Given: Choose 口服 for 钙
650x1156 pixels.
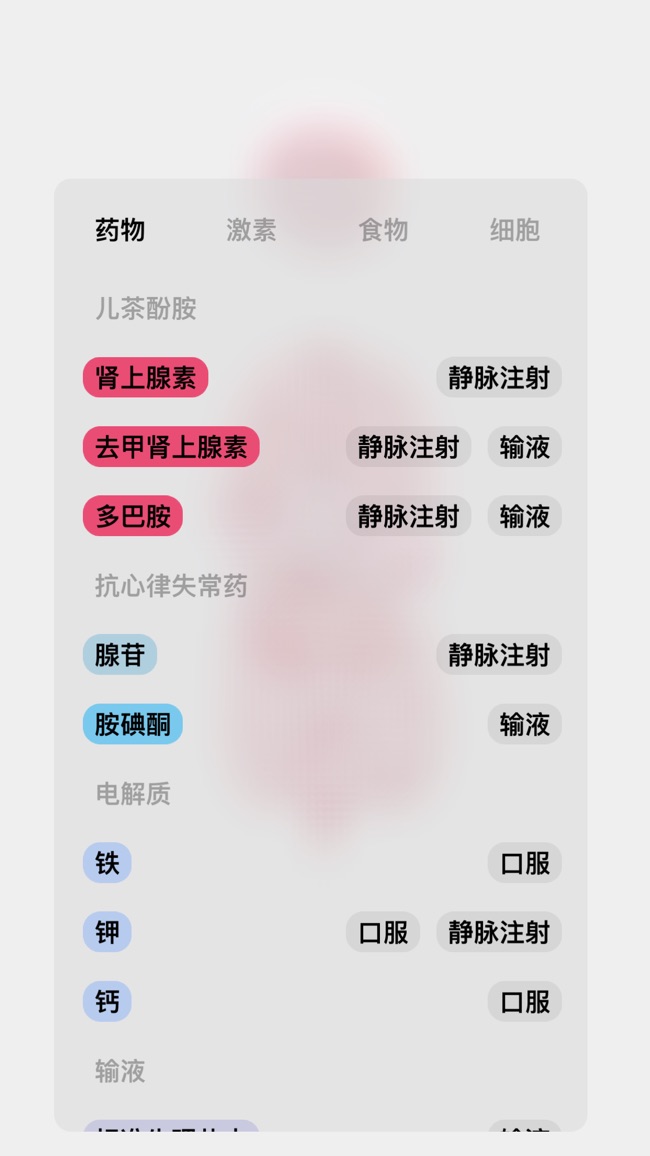Looking at the screenshot, I should click(525, 1001).
